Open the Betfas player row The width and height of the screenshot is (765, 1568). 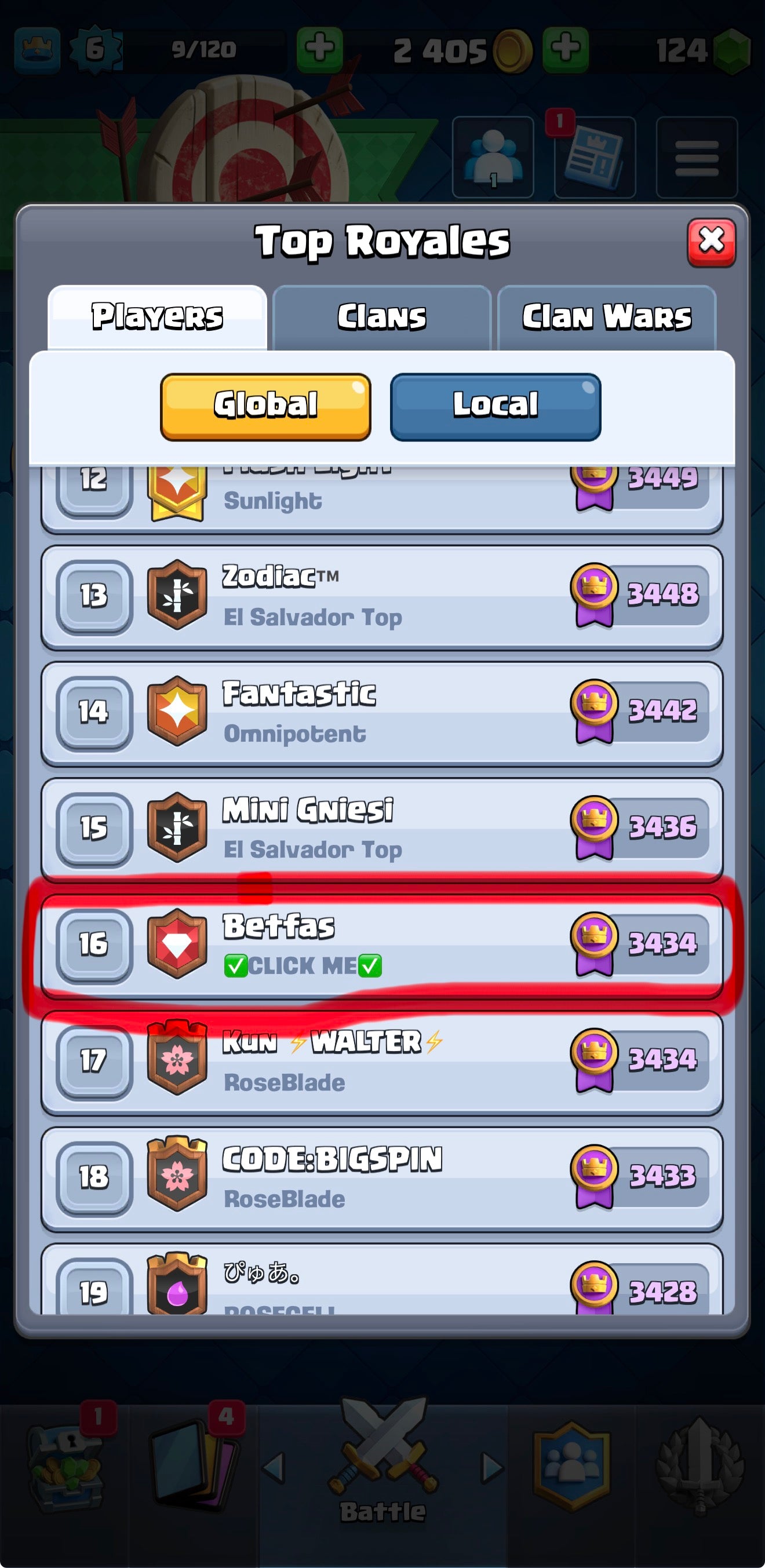pos(381,945)
